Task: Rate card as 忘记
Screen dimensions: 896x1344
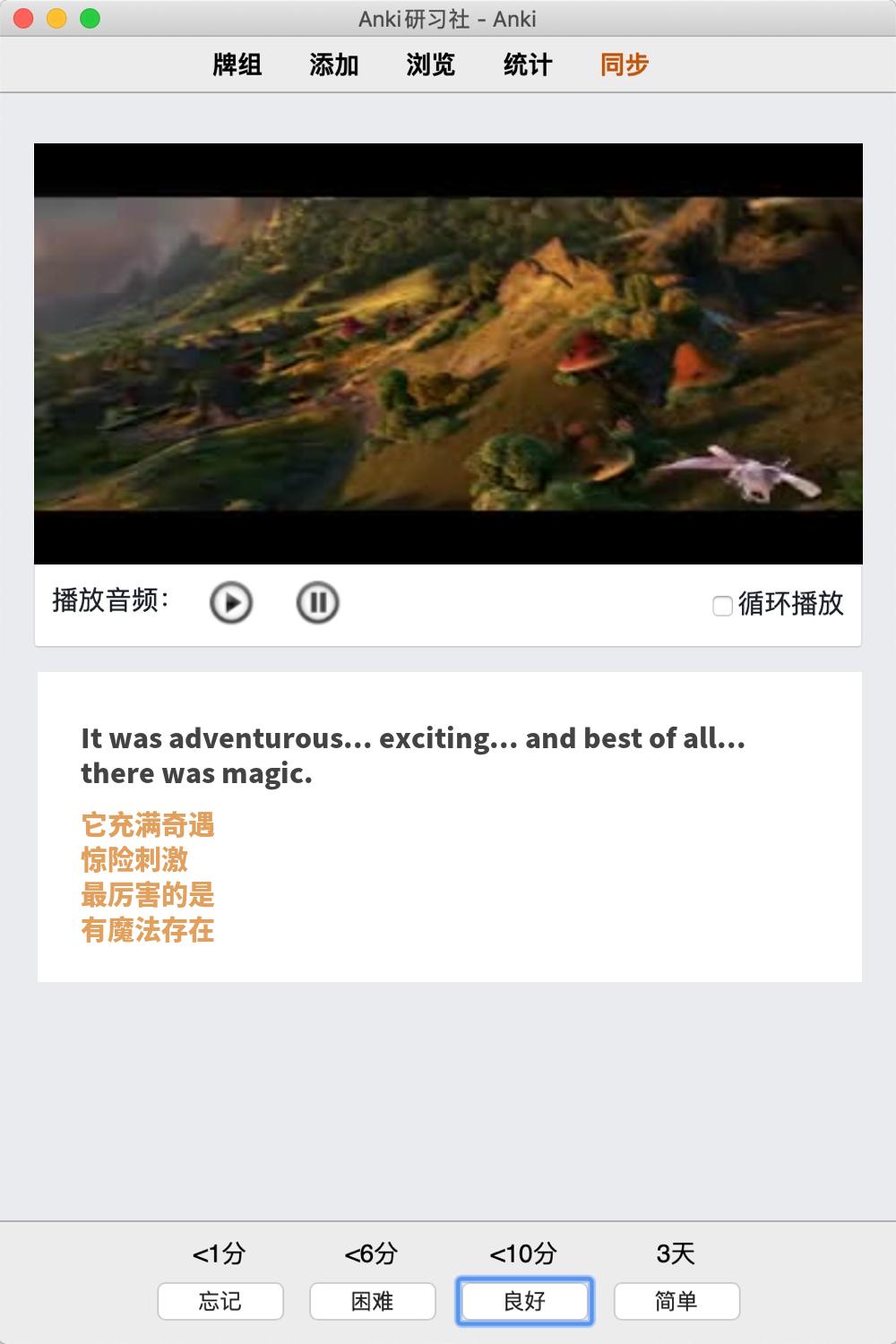Action: [x=220, y=1301]
